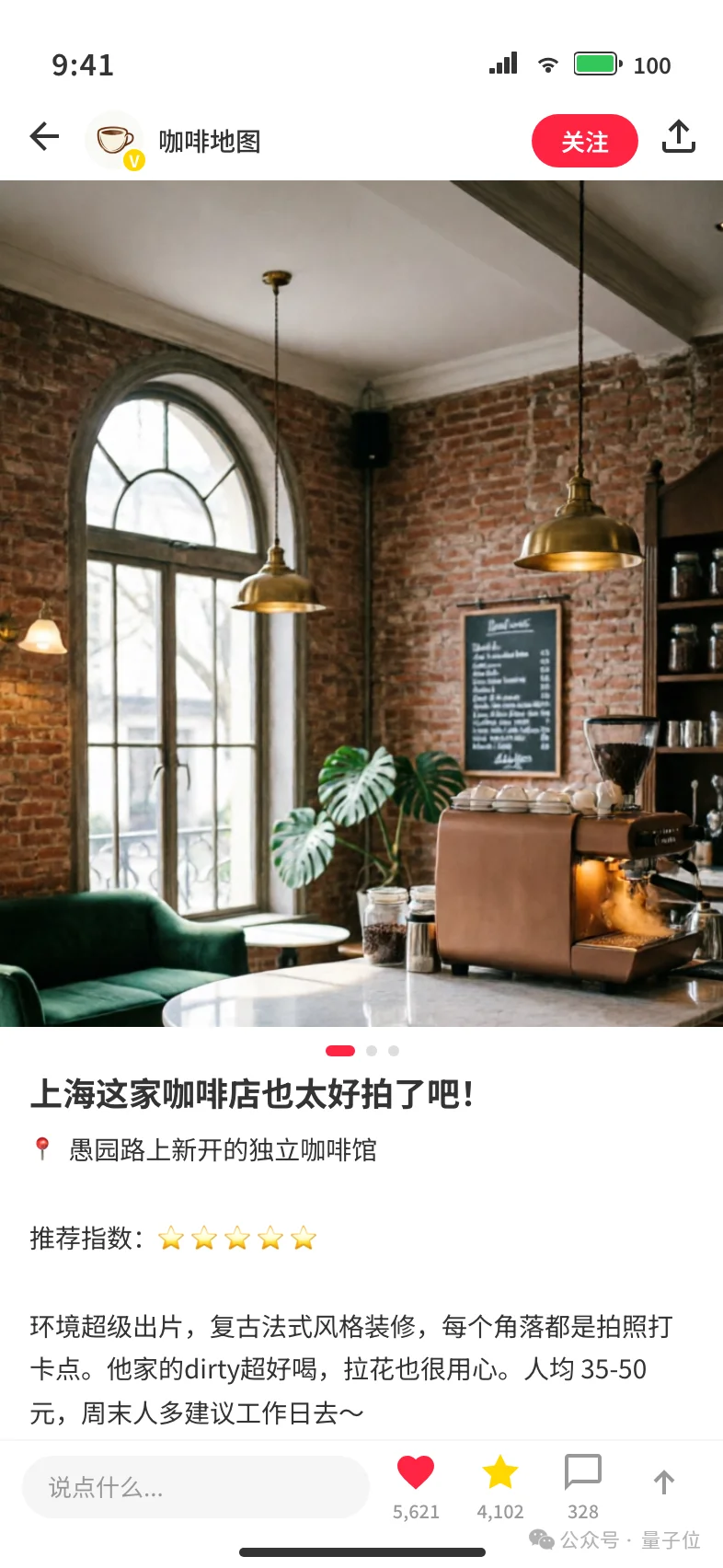Open the 咖啡地图 profile name
The height and width of the screenshot is (1568, 723).
click(211, 142)
